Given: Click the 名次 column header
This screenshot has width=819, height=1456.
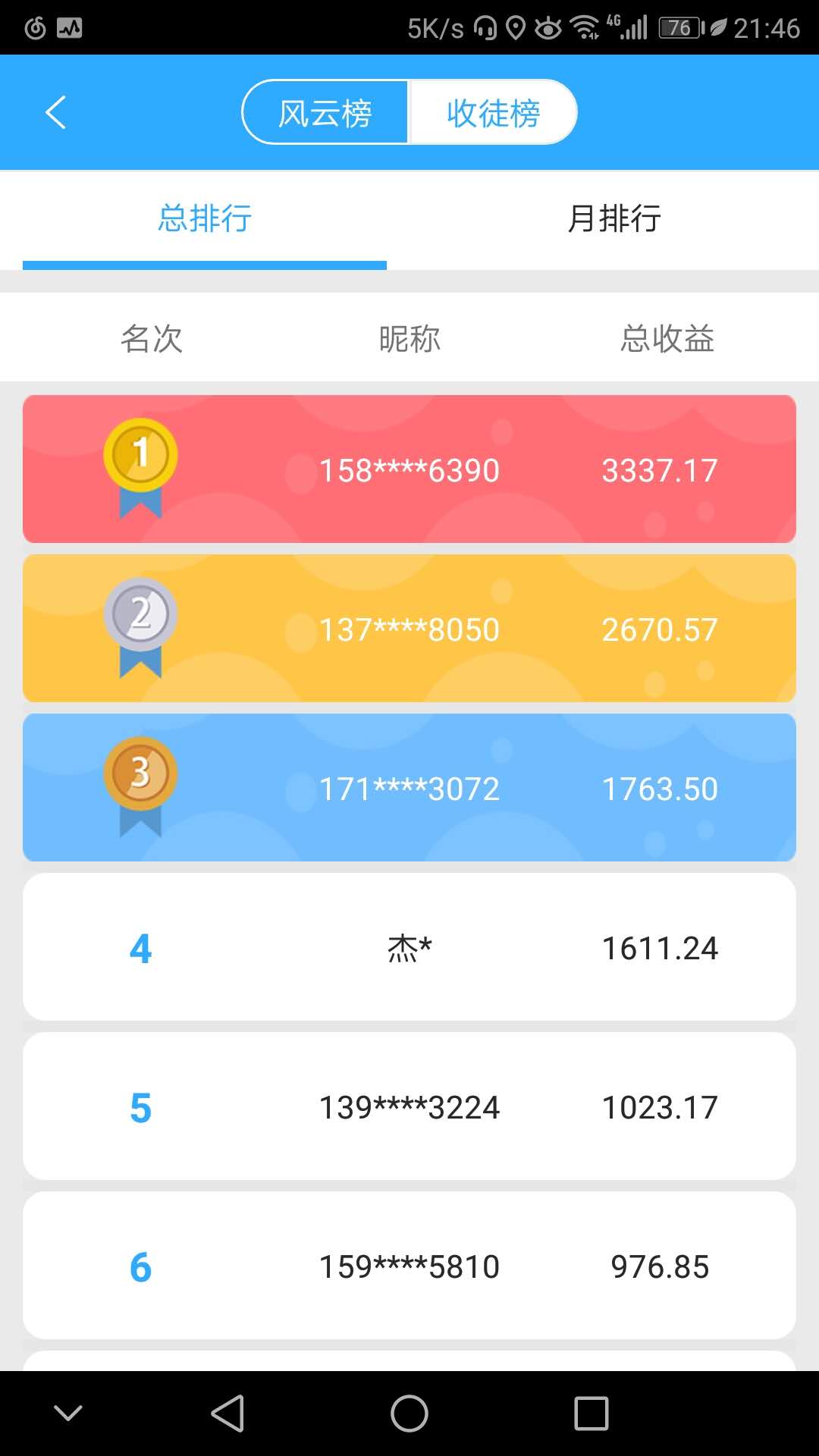Looking at the screenshot, I should tap(152, 339).
